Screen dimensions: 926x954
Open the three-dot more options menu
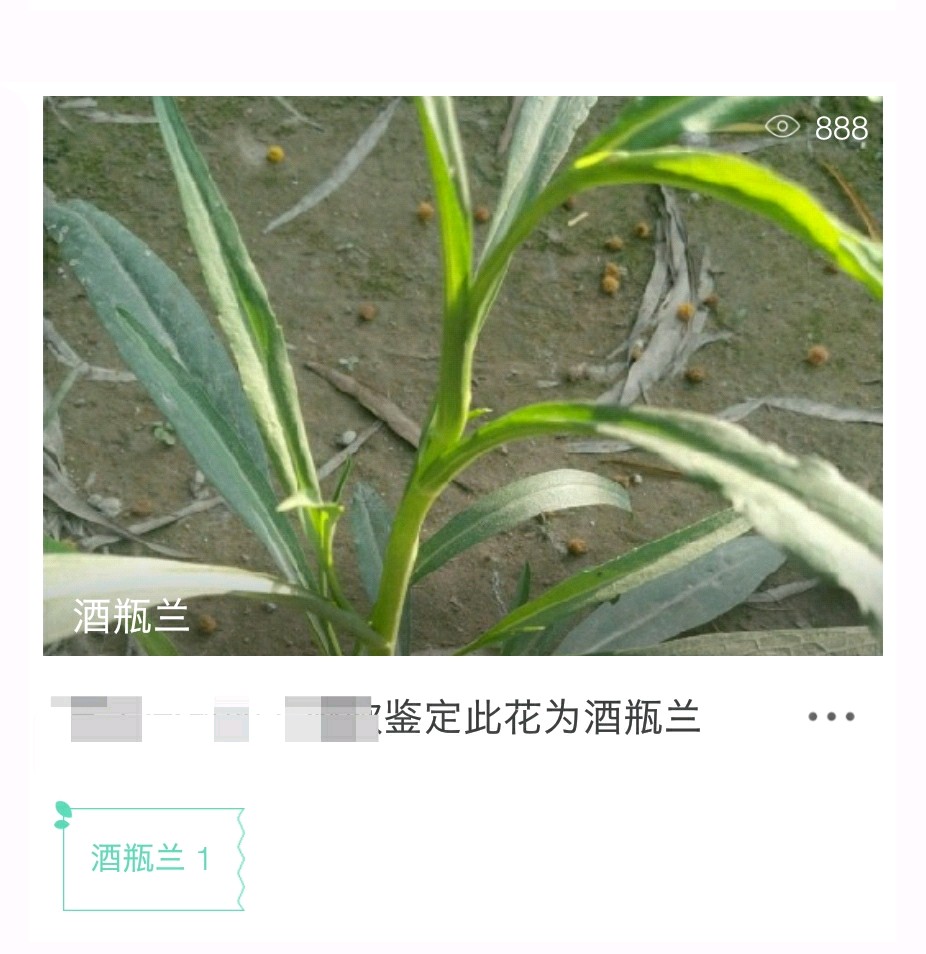[831, 717]
